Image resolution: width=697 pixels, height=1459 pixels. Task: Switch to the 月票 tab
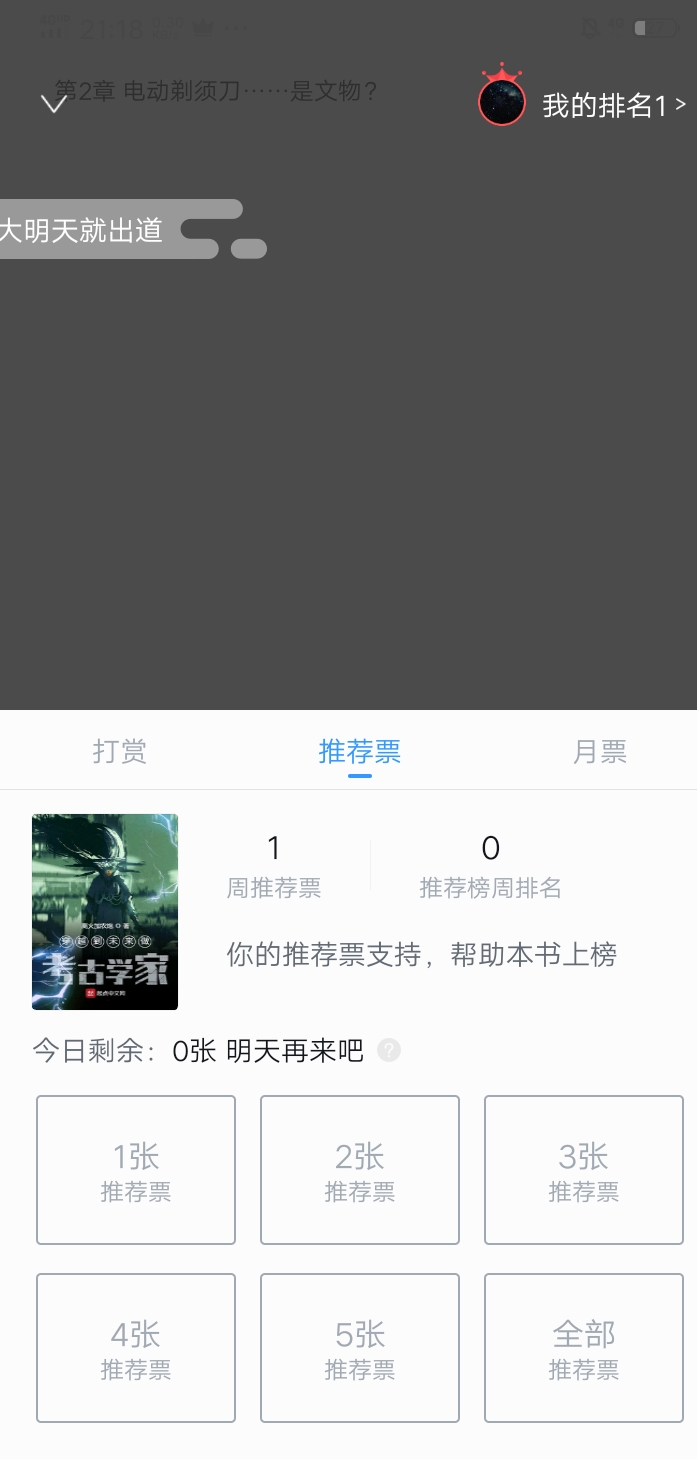tap(600, 751)
